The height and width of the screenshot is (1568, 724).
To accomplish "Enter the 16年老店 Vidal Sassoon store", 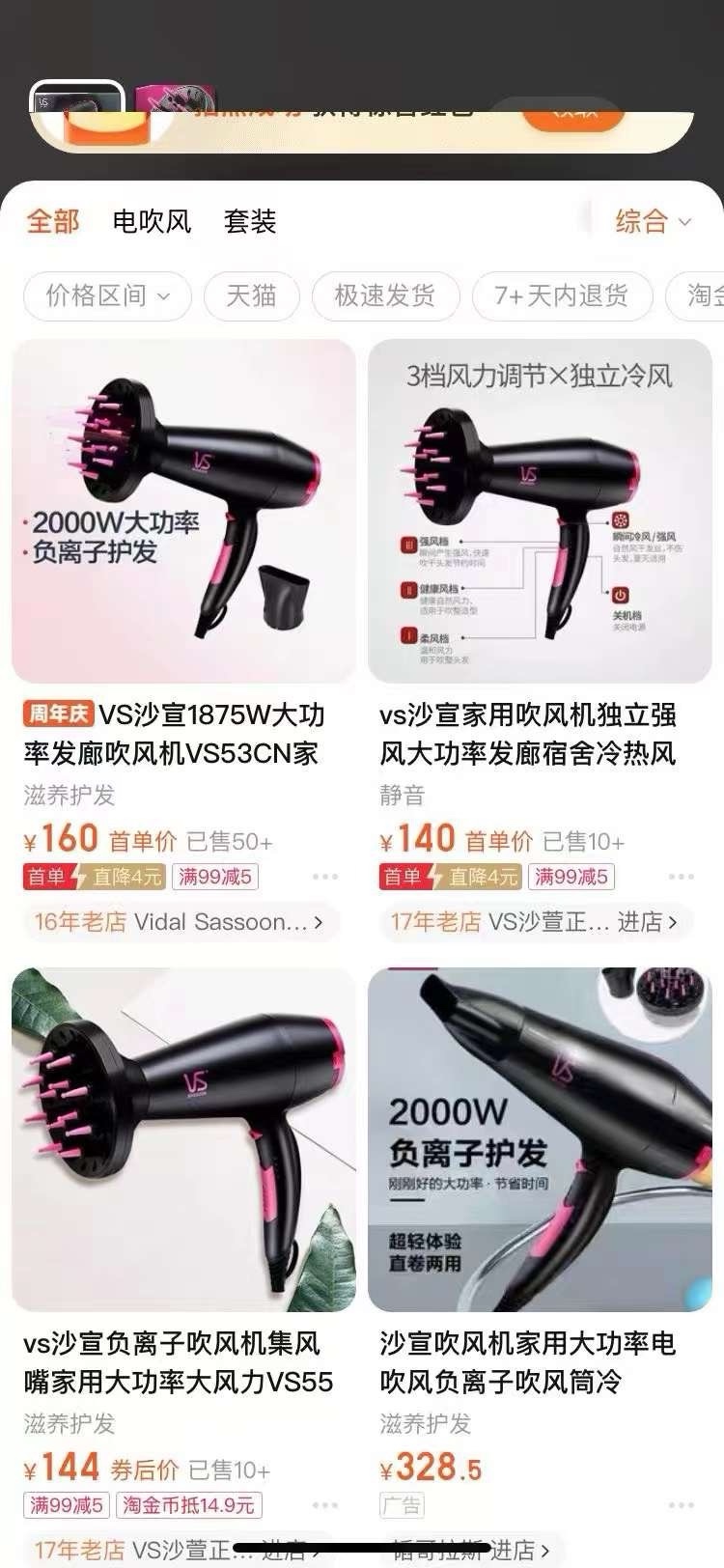I will [x=180, y=922].
